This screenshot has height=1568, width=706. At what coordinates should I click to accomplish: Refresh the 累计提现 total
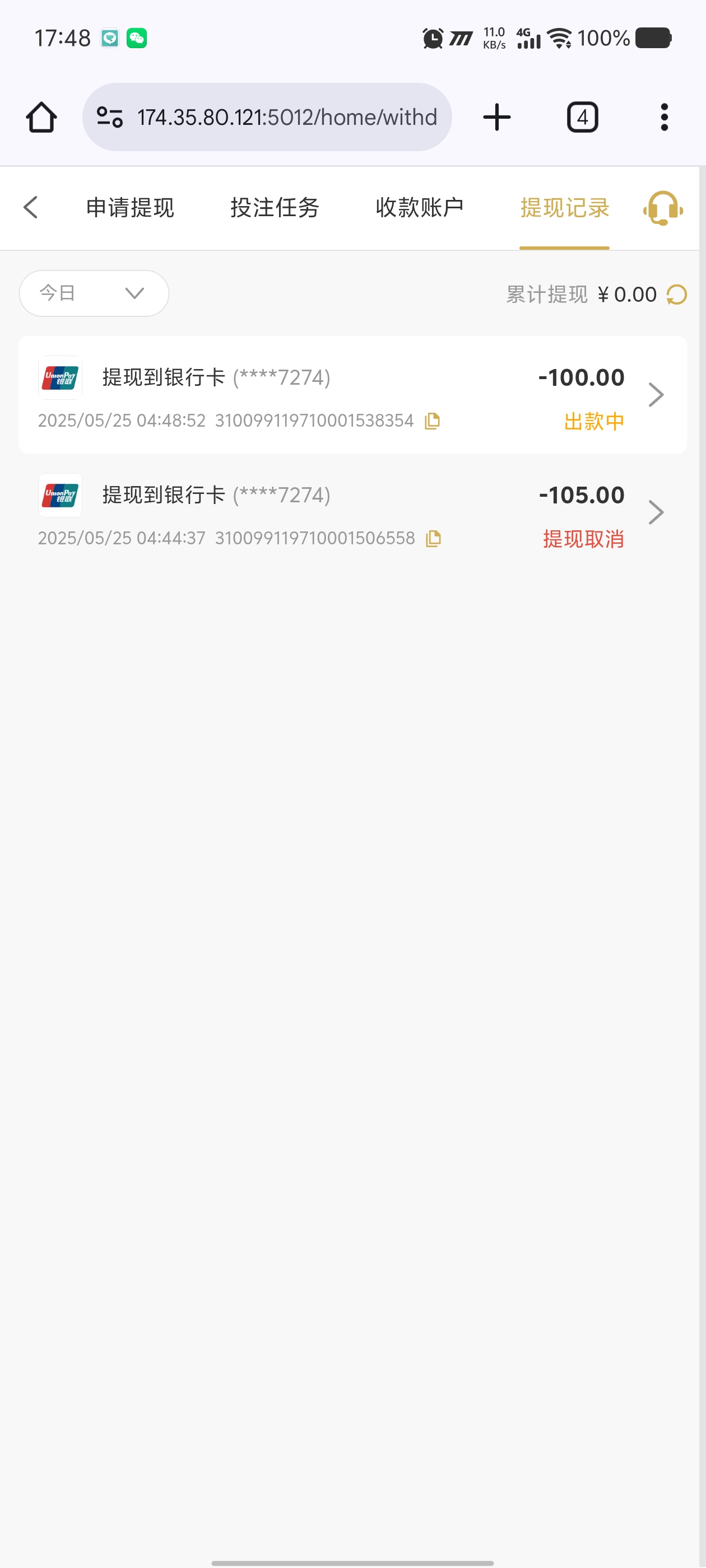coord(676,295)
